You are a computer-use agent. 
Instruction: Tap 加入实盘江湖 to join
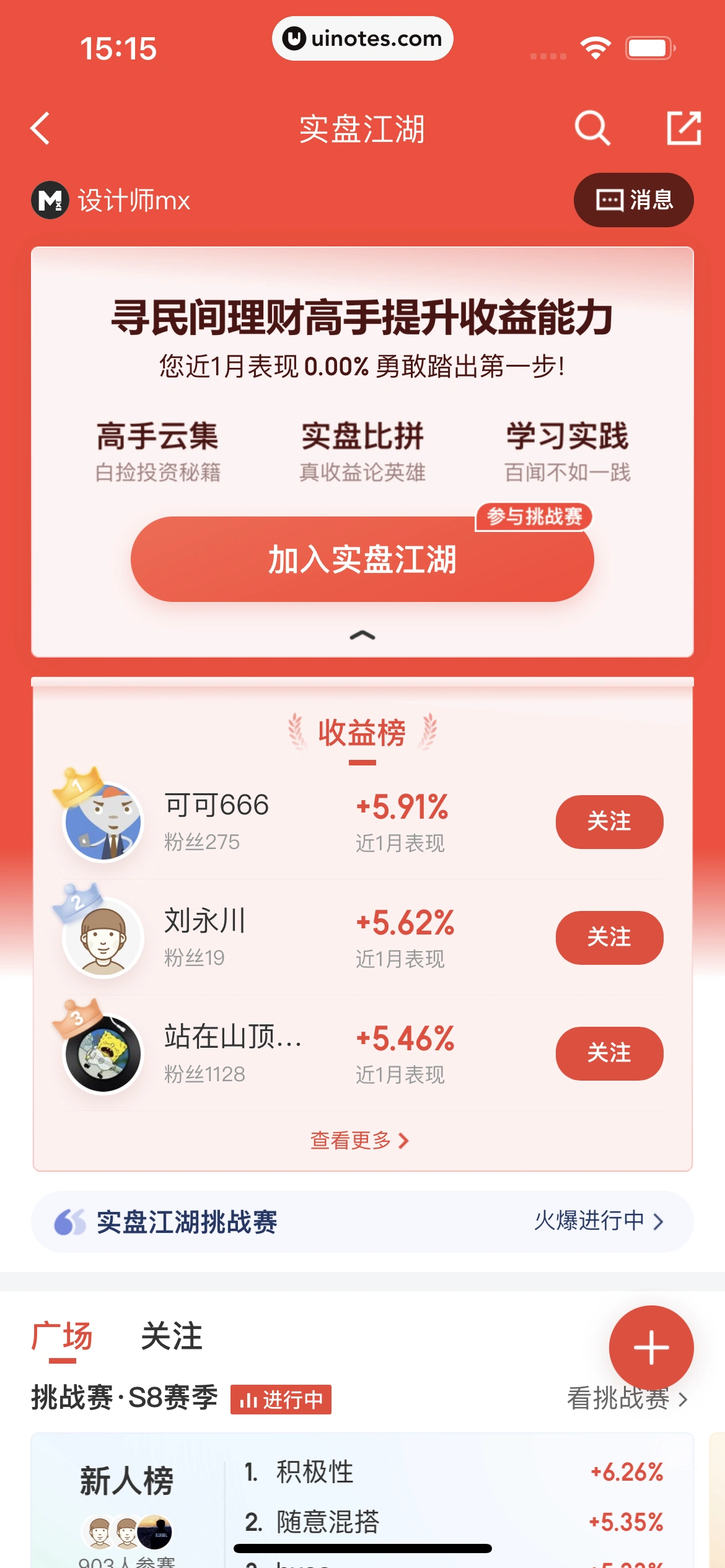(x=362, y=559)
